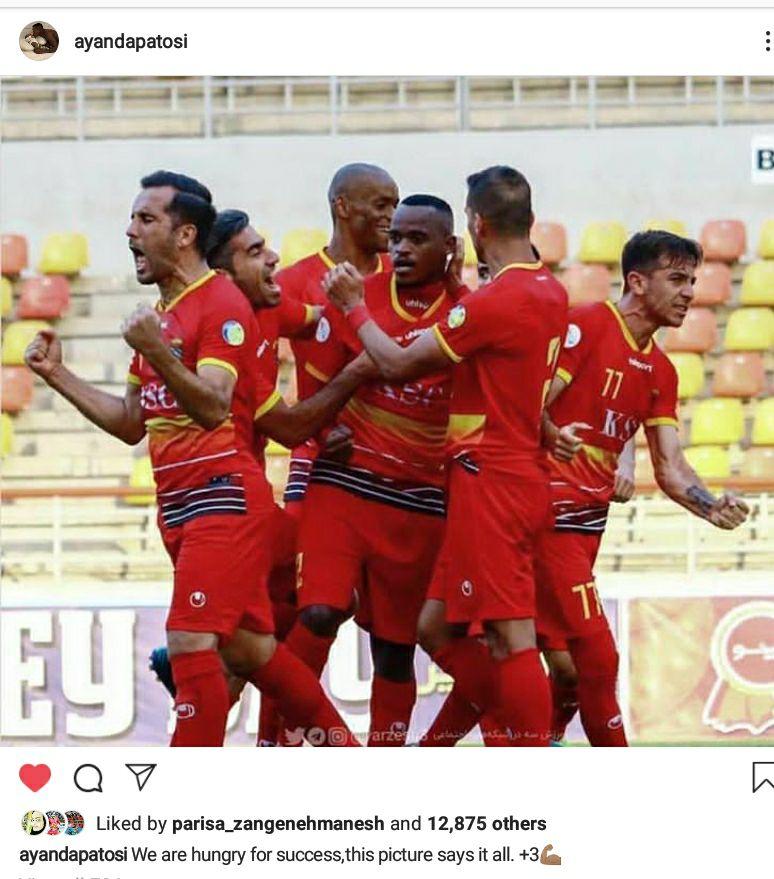
Task: Share the post with the paper plane icon
Action: [x=141, y=777]
